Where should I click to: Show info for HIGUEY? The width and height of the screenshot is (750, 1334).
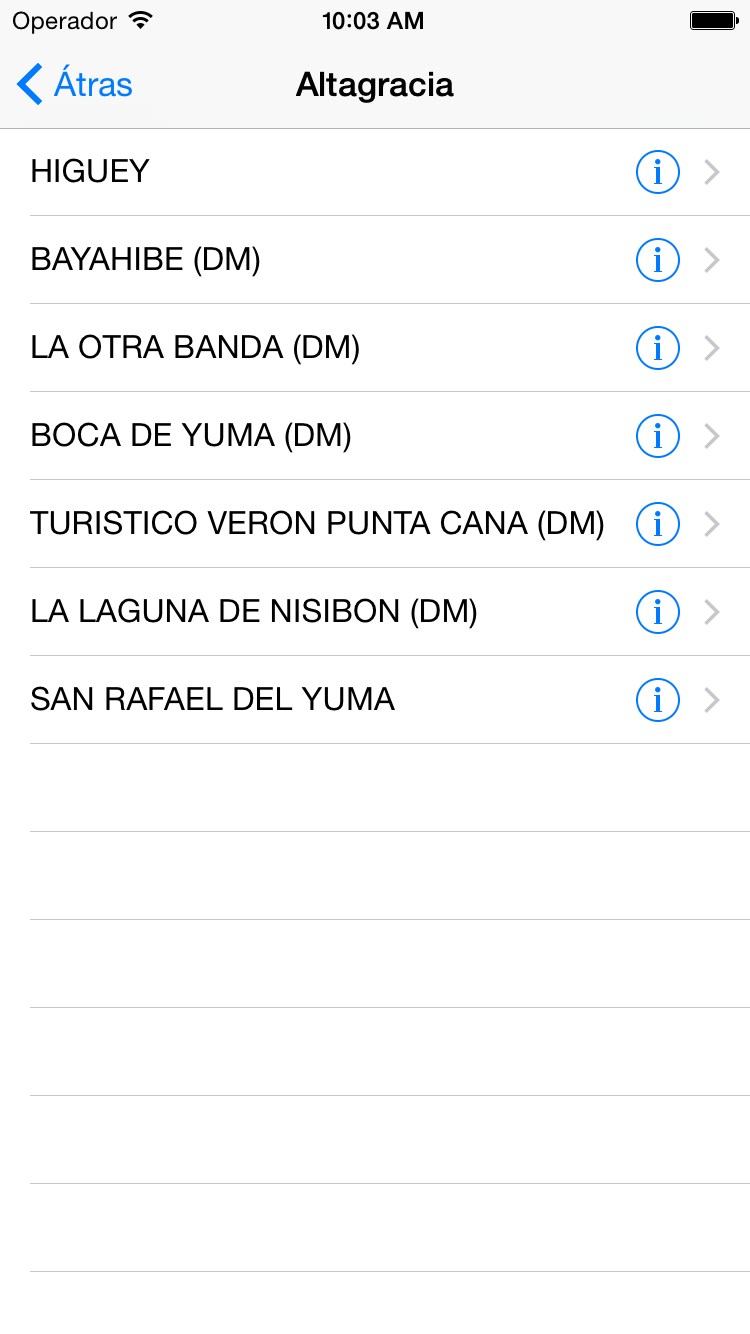pos(657,172)
